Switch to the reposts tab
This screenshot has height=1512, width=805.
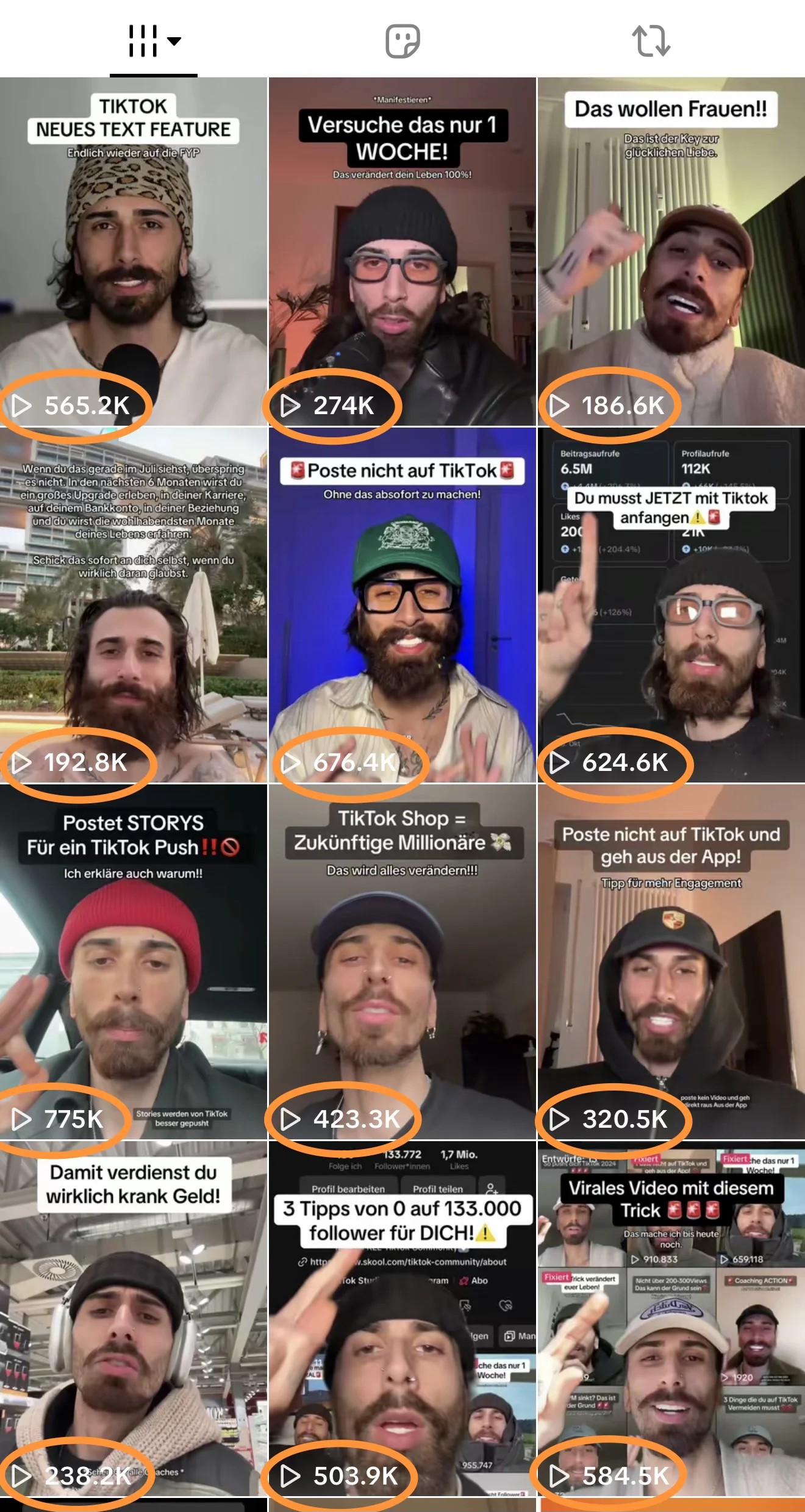651,41
